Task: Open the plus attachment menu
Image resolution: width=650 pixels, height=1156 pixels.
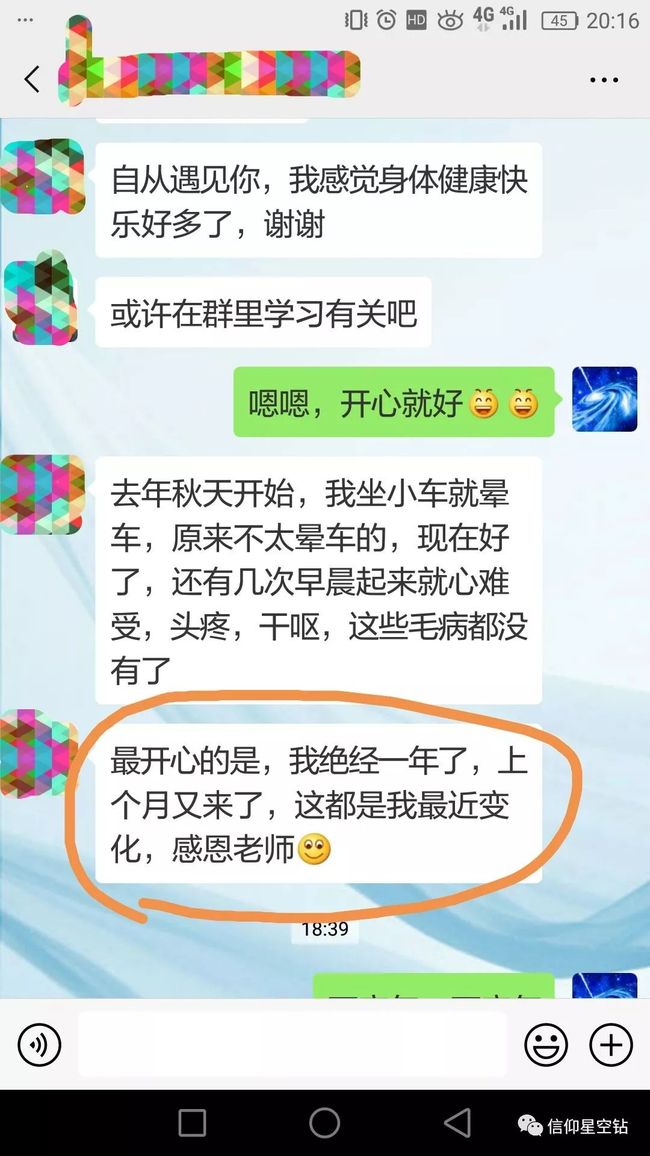Action: point(611,1045)
